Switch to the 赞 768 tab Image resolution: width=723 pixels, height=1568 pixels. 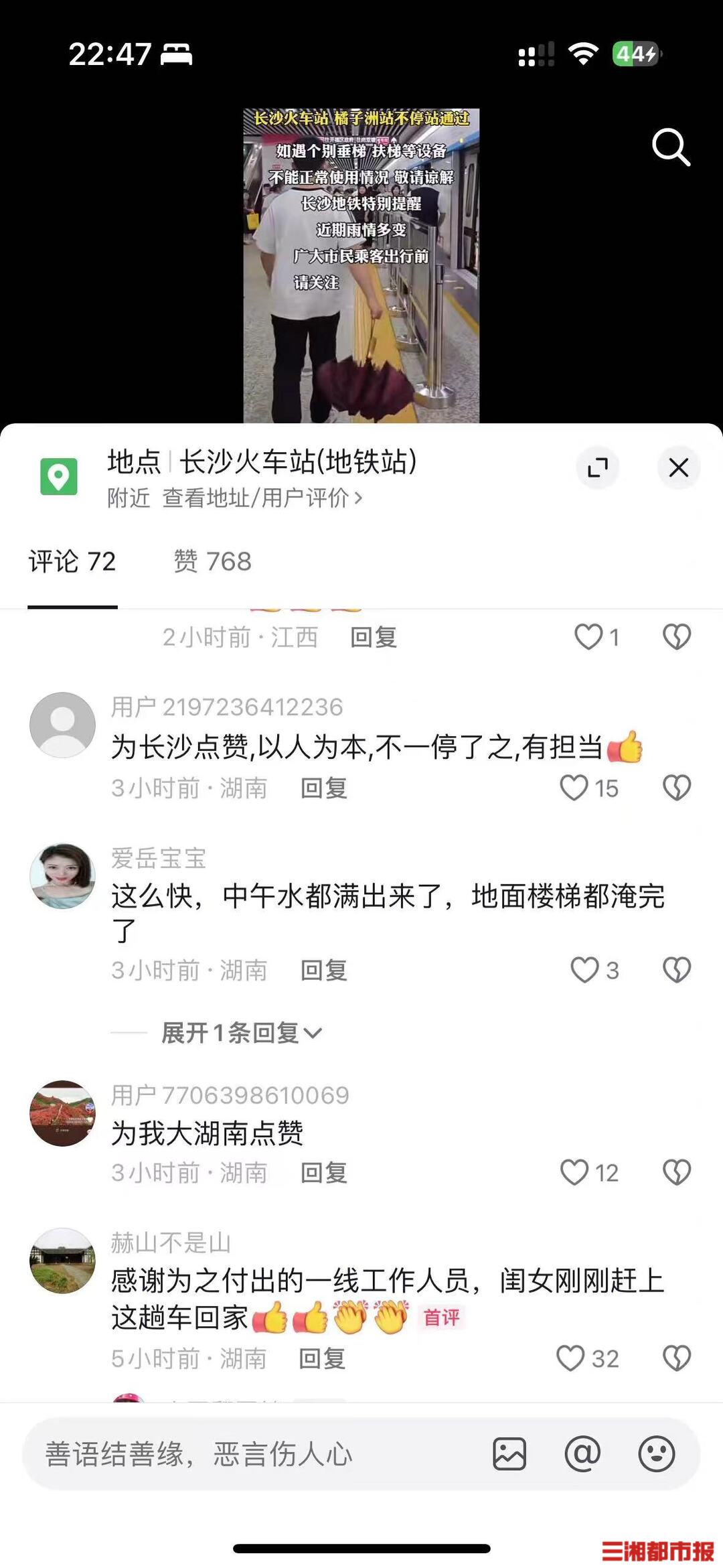(x=212, y=561)
